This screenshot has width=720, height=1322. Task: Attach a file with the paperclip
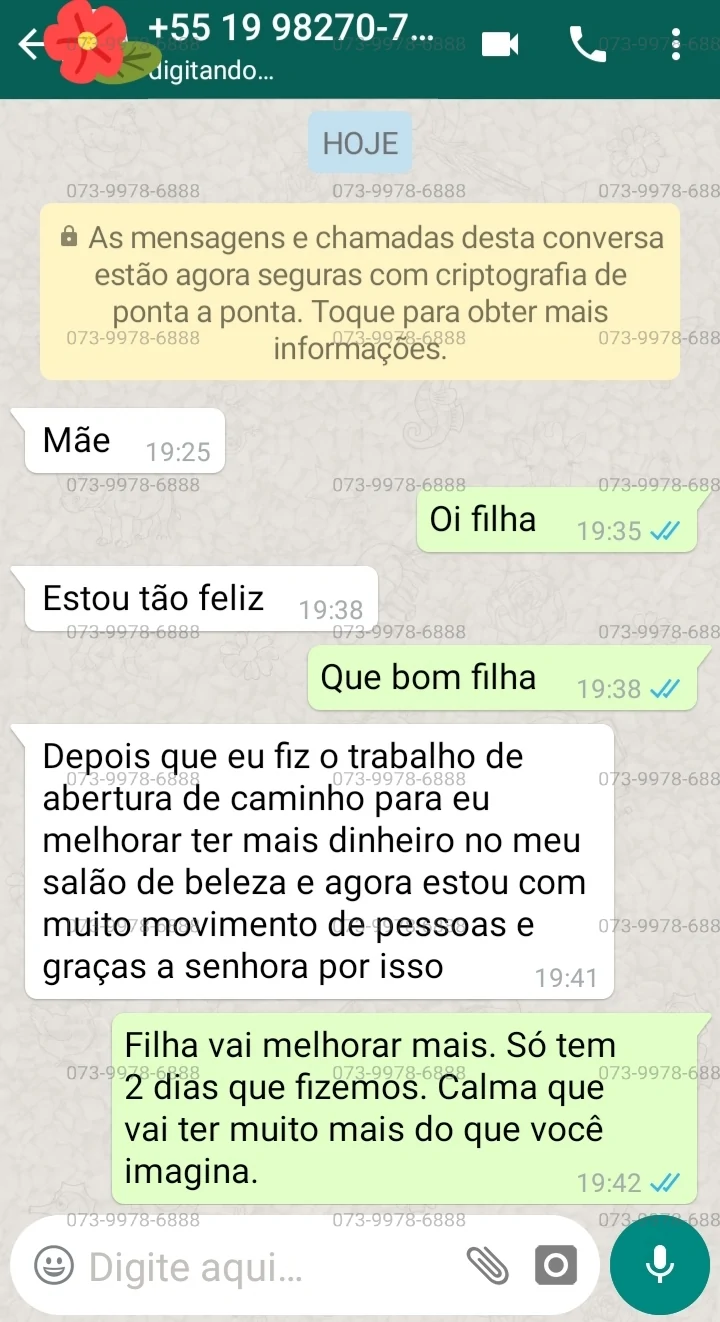488,1267
